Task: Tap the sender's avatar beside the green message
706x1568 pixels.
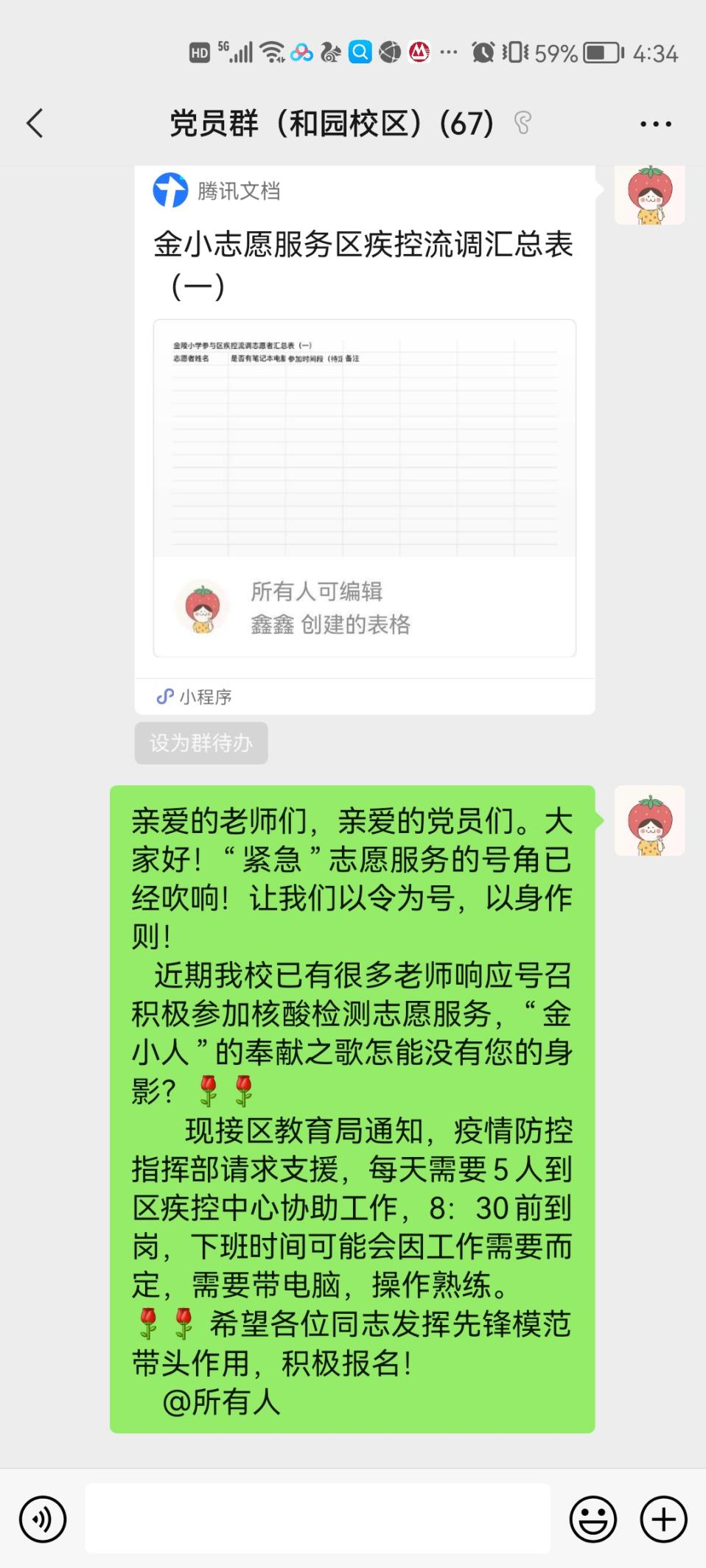Action: pos(649,820)
